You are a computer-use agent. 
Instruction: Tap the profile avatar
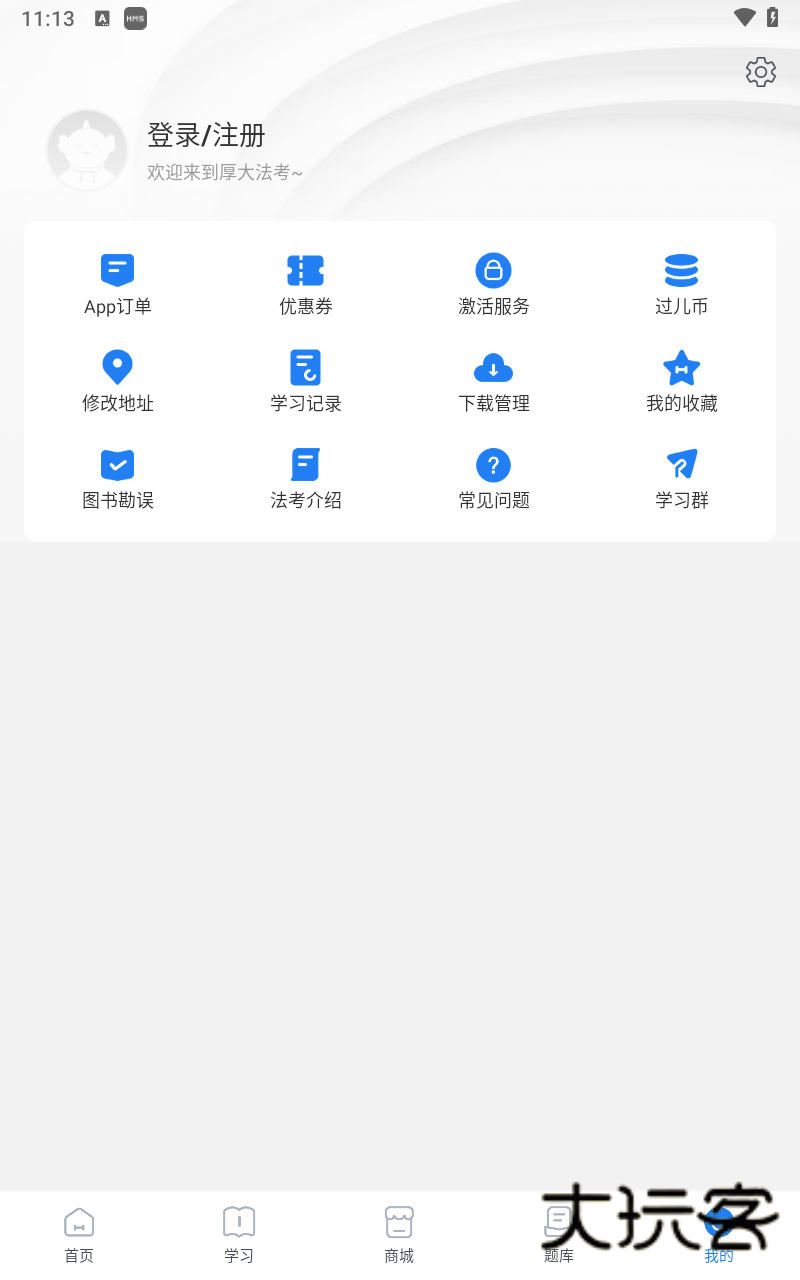point(87,150)
